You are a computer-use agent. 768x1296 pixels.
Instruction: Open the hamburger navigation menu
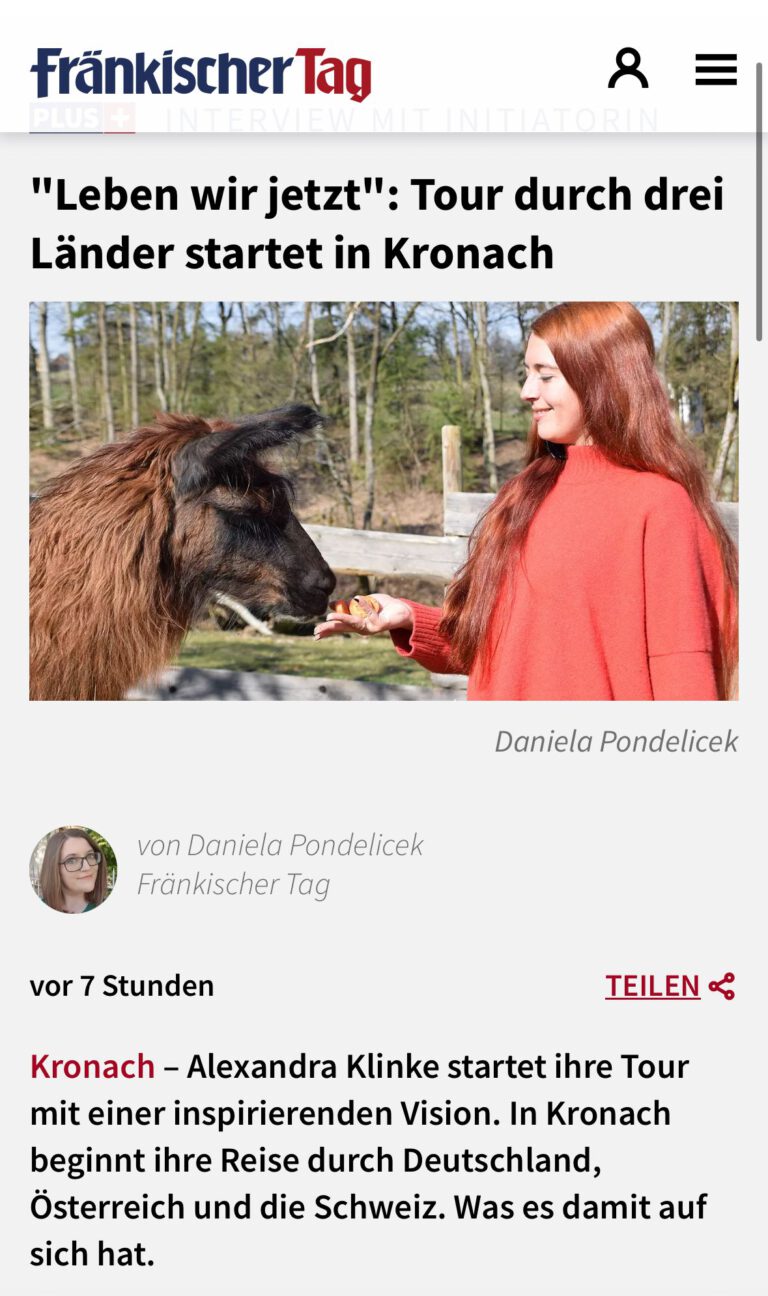coord(716,70)
